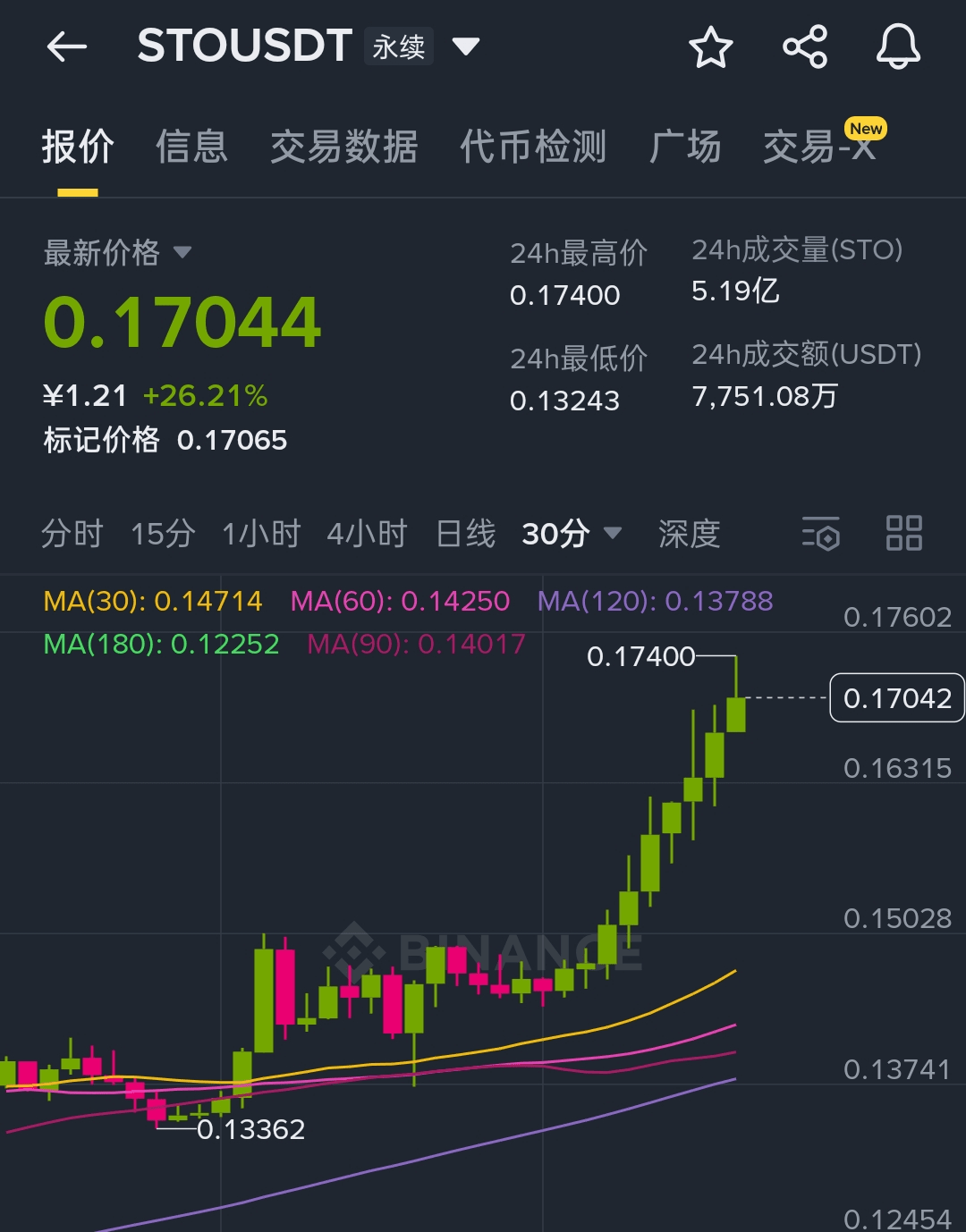Add STOUSDT to favorites with star
This screenshot has height=1232, width=966.
pyautogui.click(x=711, y=46)
